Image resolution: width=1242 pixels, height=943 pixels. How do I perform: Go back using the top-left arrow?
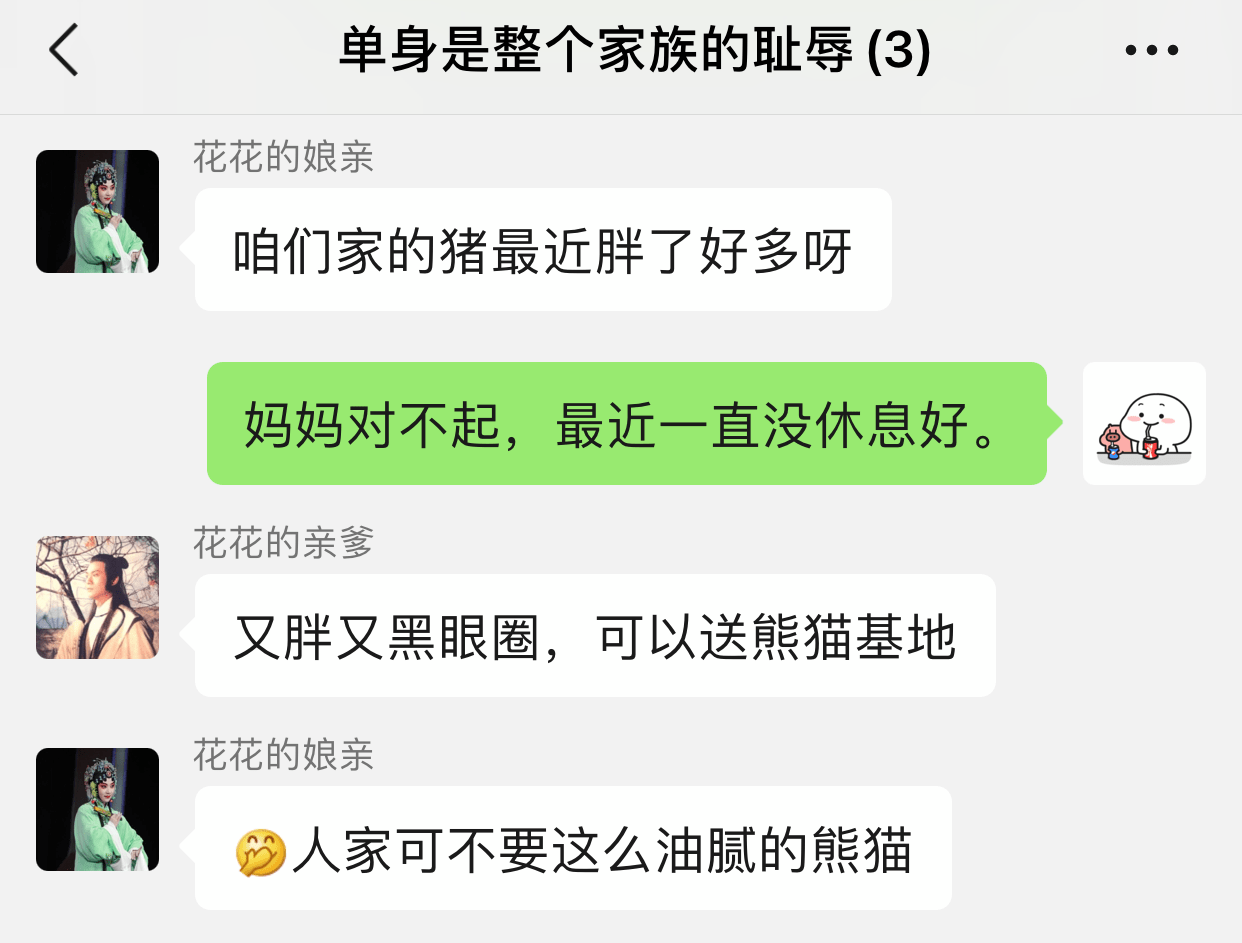[64, 51]
